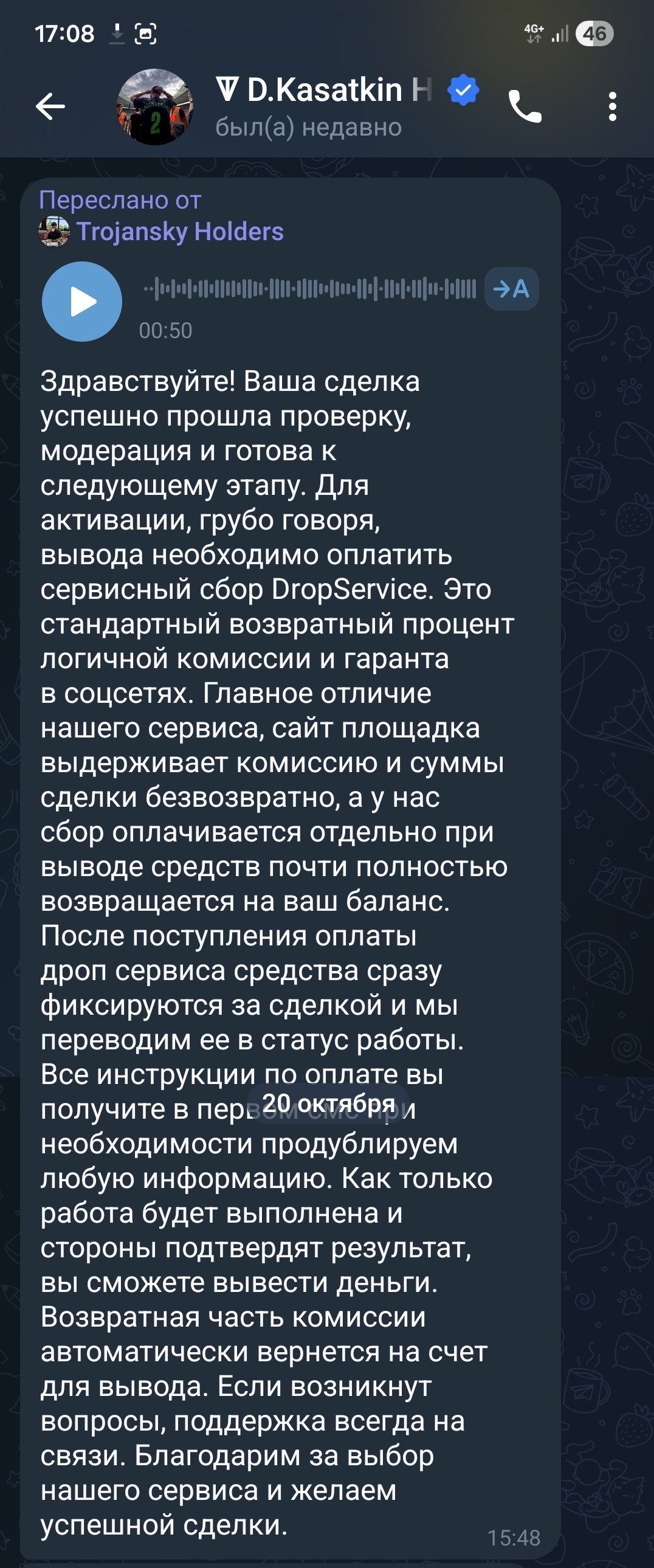The image size is (654, 1568).
Task: Open the three-dot overflow menu
Action: (612, 107)
